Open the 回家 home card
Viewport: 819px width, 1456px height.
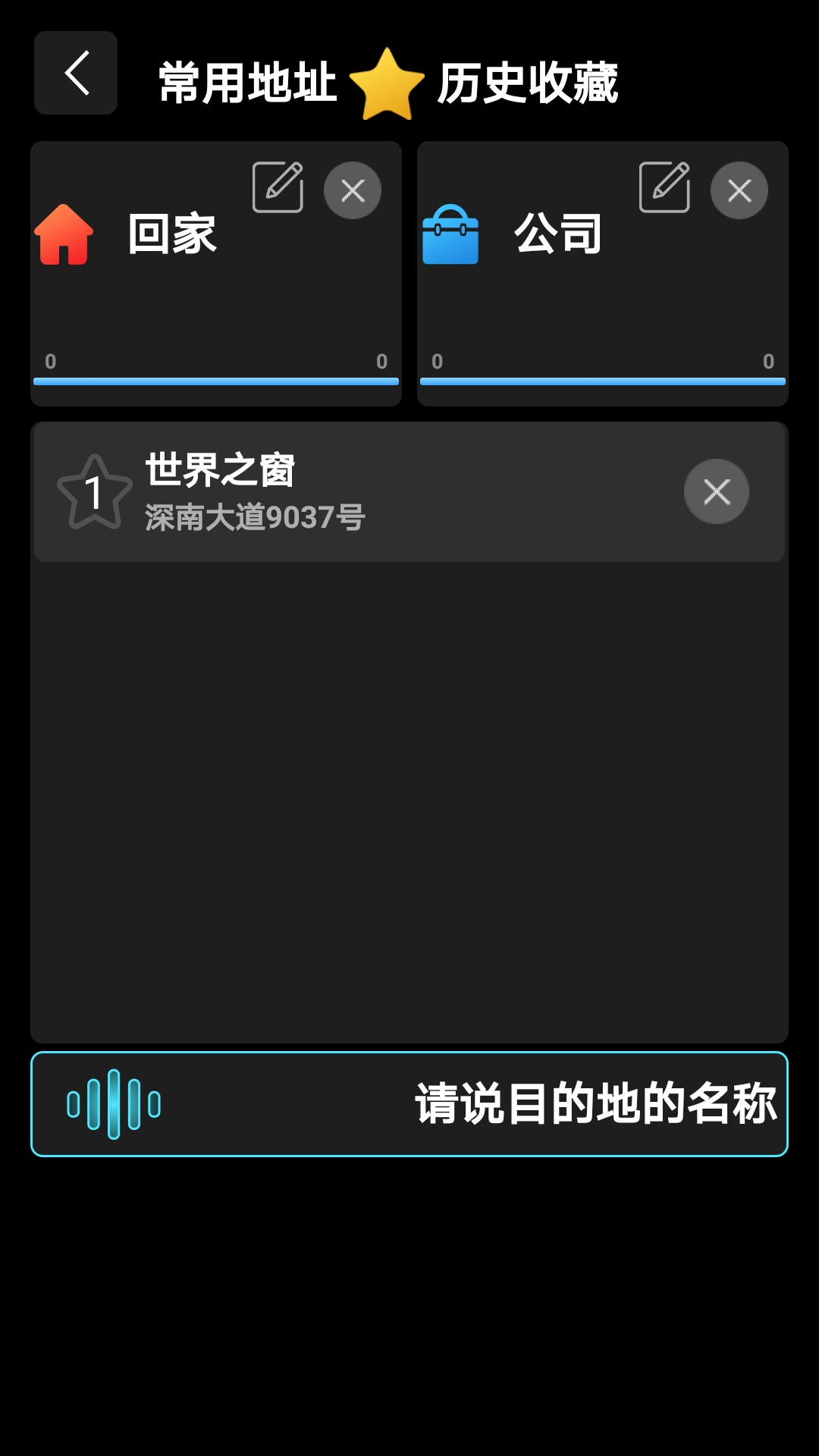216,274
